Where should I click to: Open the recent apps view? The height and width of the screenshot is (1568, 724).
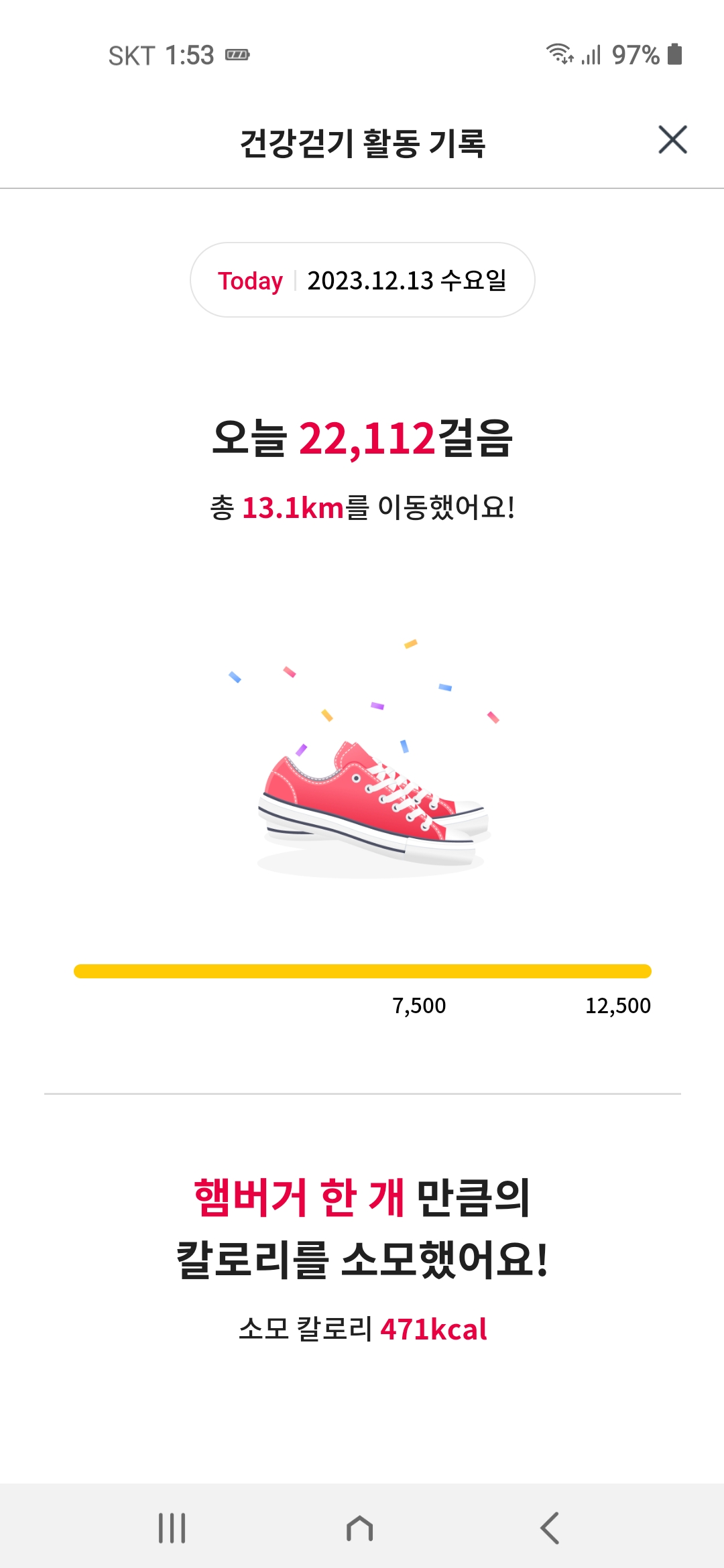172,1528
